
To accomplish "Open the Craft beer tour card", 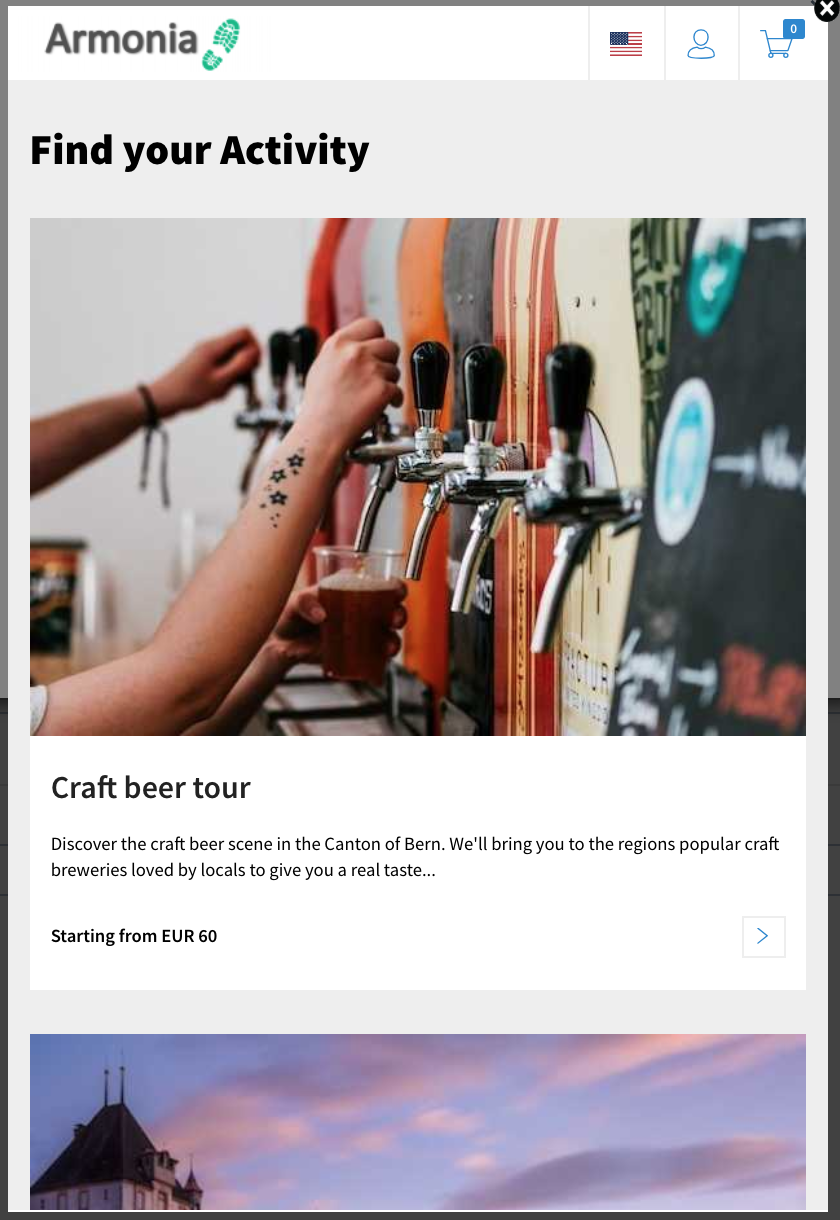I will 150,788.
